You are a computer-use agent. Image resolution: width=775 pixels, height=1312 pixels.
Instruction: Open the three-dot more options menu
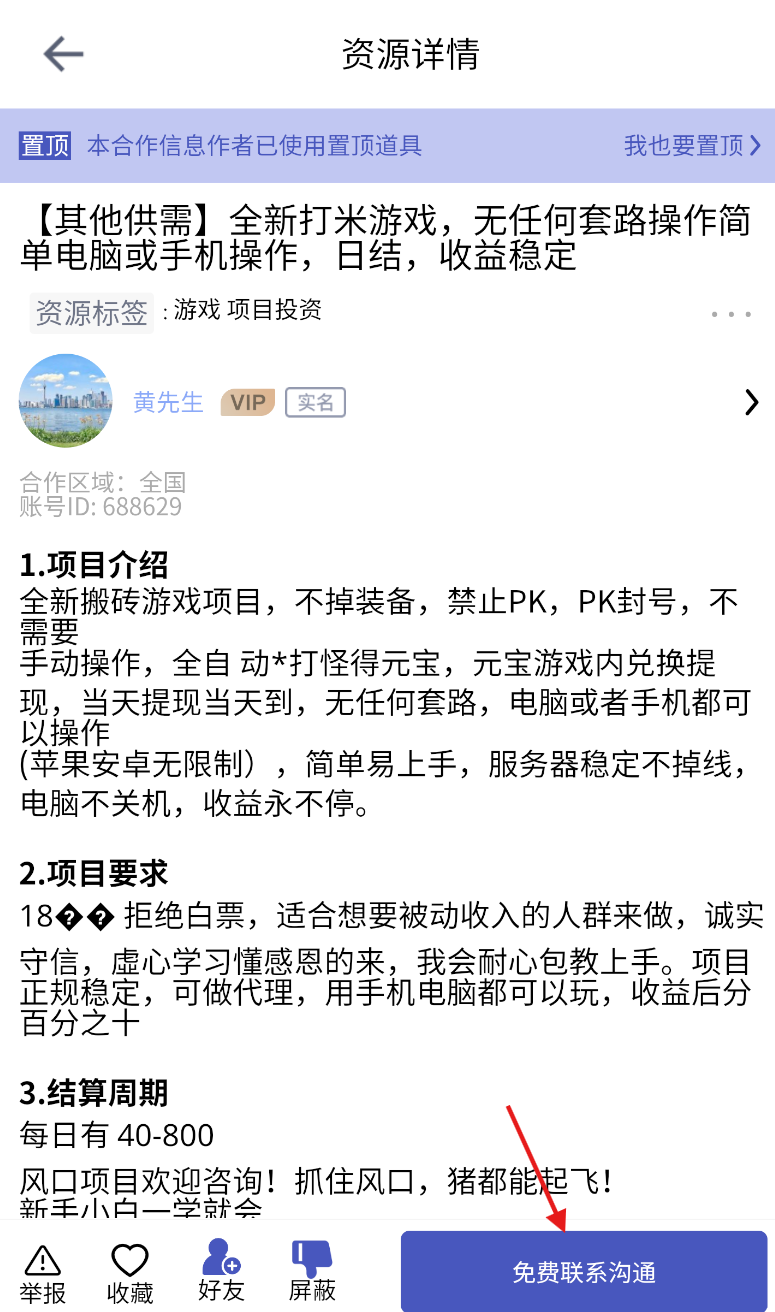point(731,314)
